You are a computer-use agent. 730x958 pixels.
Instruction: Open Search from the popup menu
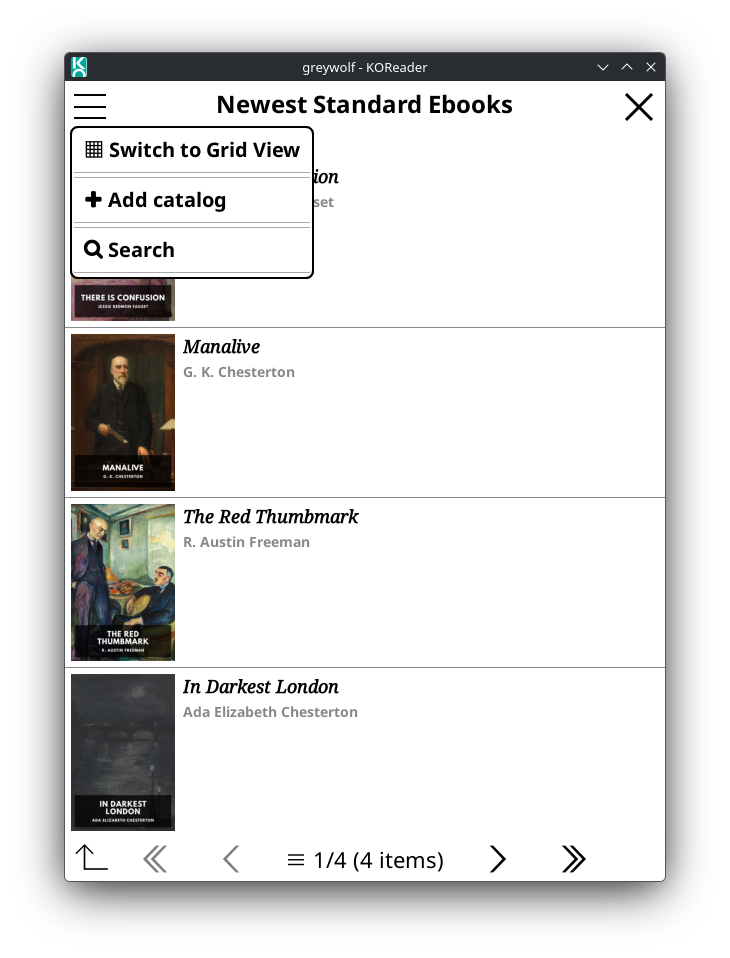[x=192, y=250]
